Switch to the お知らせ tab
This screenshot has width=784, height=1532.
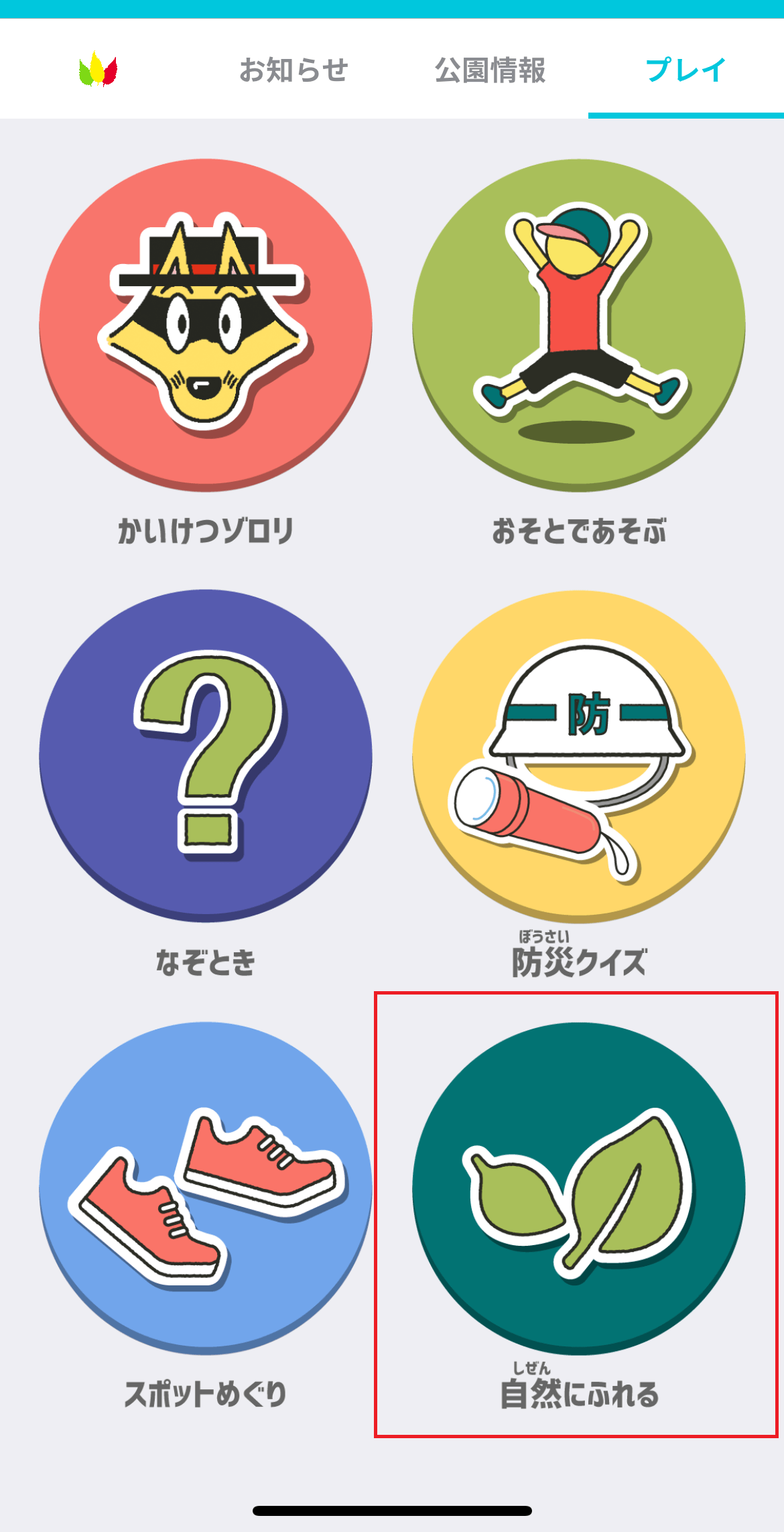click(293, 70)
